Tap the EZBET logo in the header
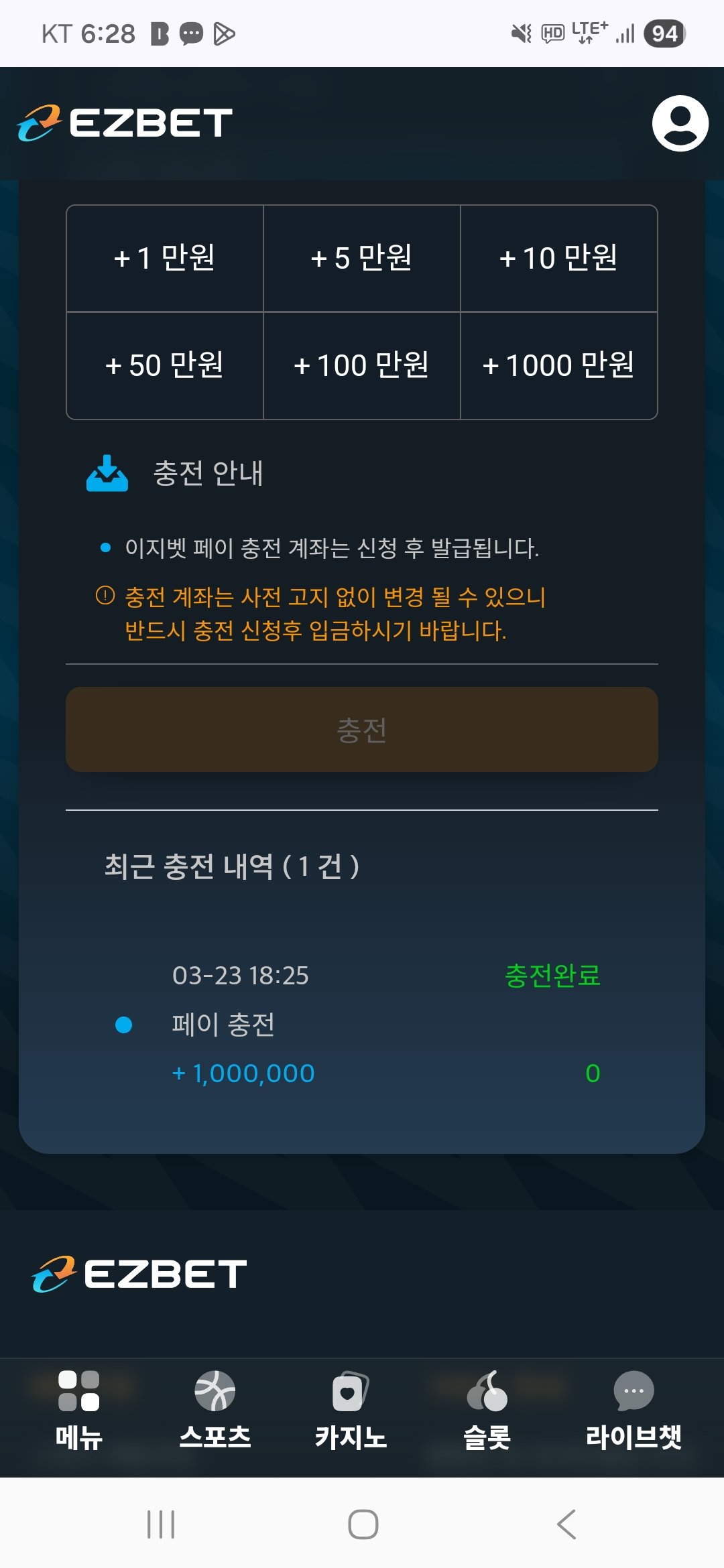This screenshot has height=1568, width=724. tap(125, 123)
